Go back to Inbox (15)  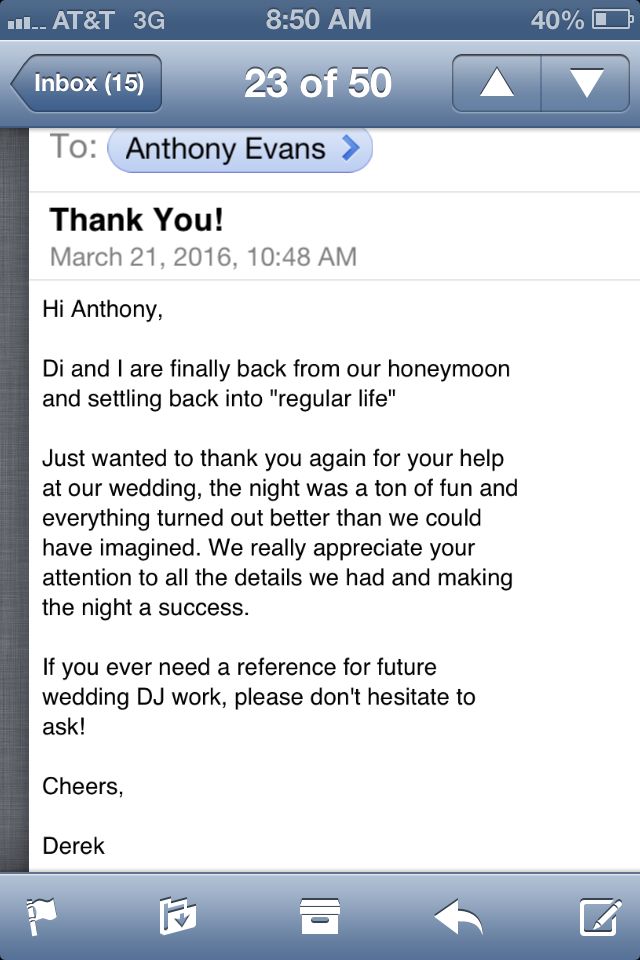(x=86, y=83)
